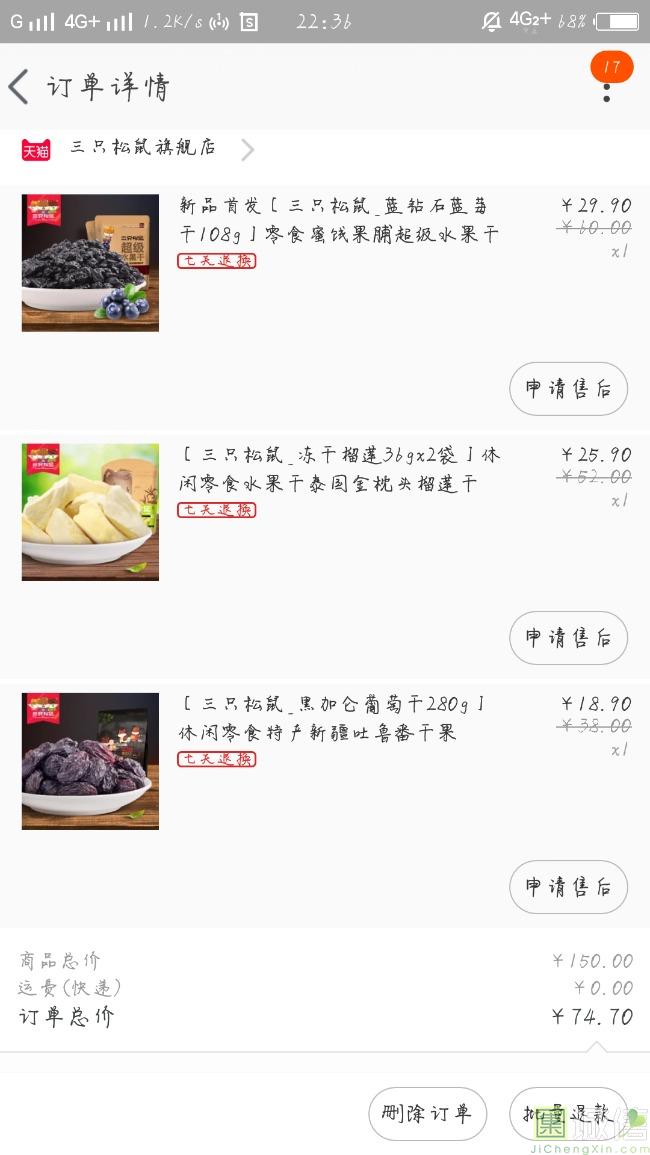Open 三只松鼠旗舰店 store page
The width and height of the screenshot is (650, 1155).
[x=138, y=148]
